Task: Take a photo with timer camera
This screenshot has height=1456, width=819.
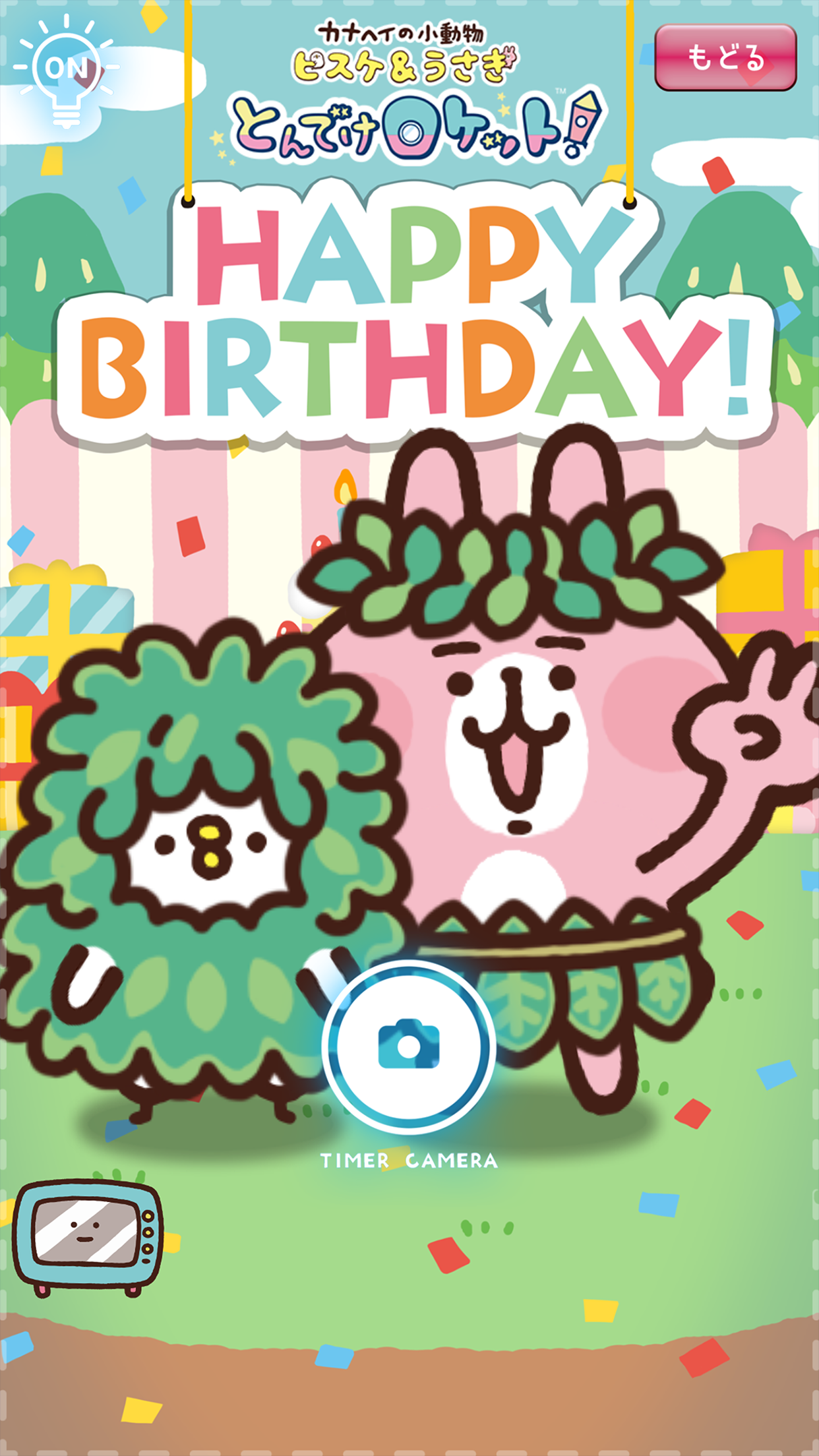Action: tap(409, 1046)
